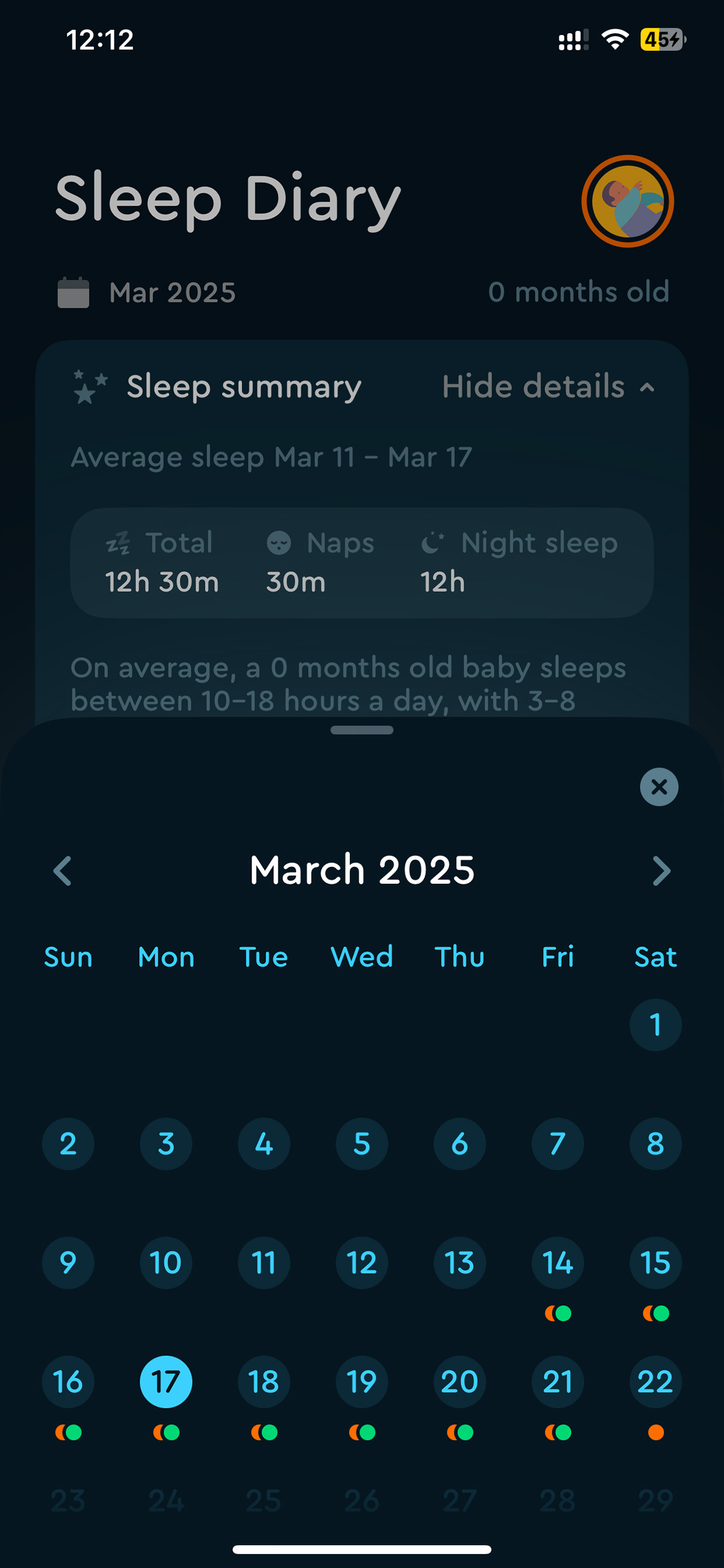Select March 20 in the calendar

[460, 1382]
